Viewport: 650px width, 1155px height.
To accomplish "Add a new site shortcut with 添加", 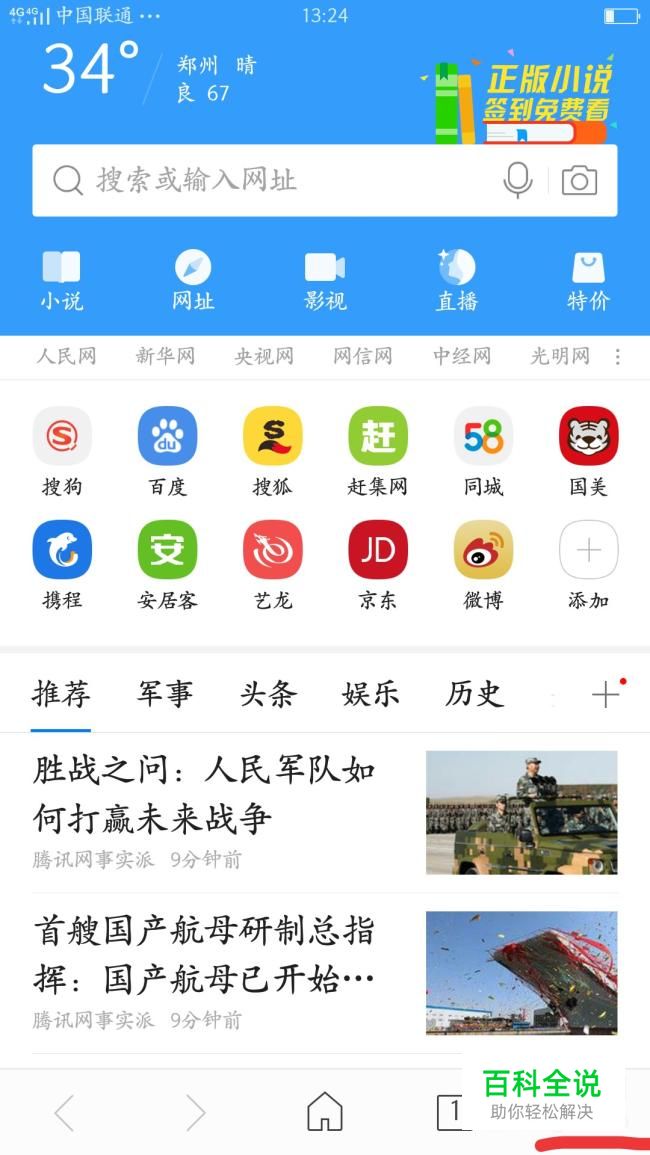I will click(x=588, y=564).
